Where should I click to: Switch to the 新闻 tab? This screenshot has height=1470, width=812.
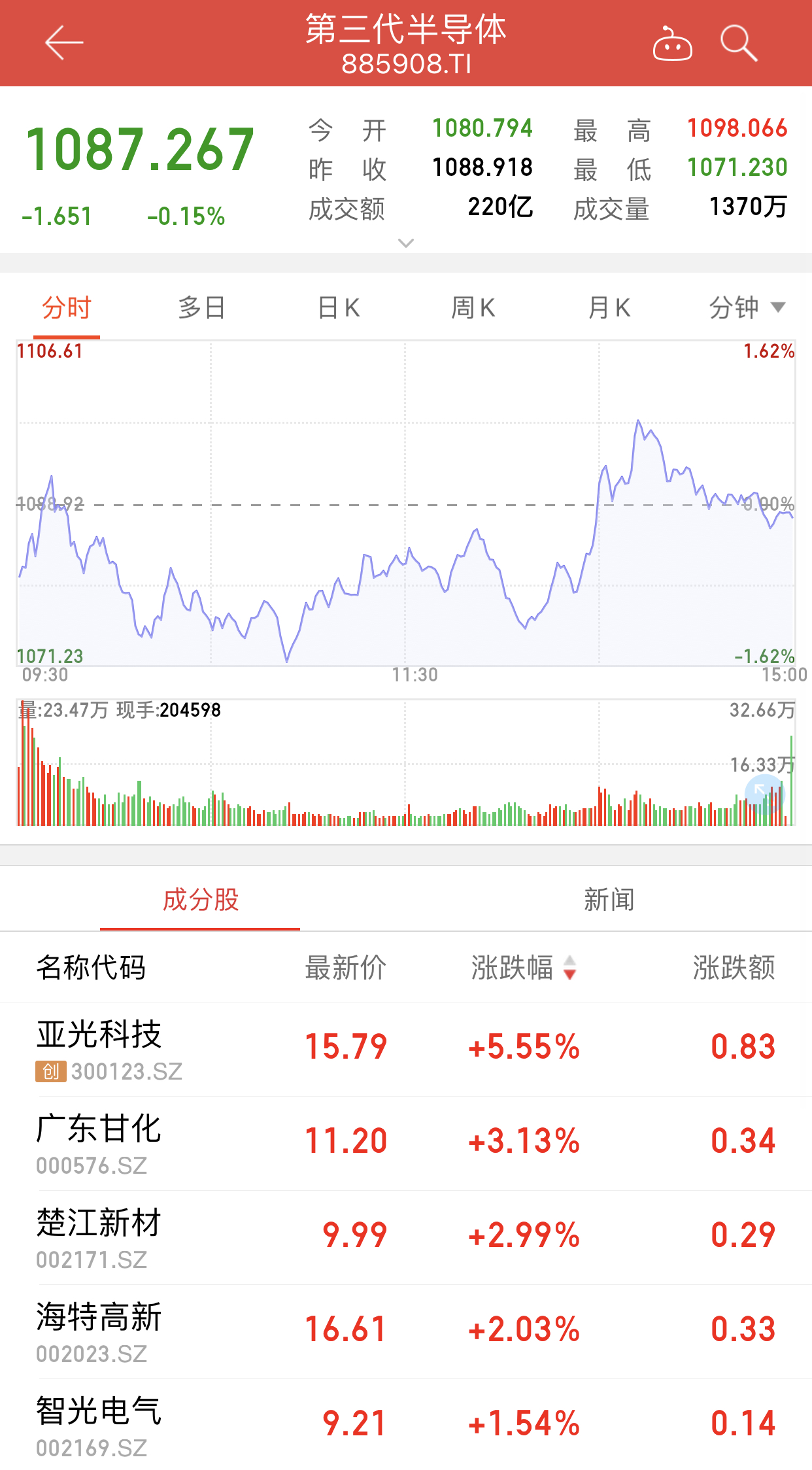click(609, 900)
